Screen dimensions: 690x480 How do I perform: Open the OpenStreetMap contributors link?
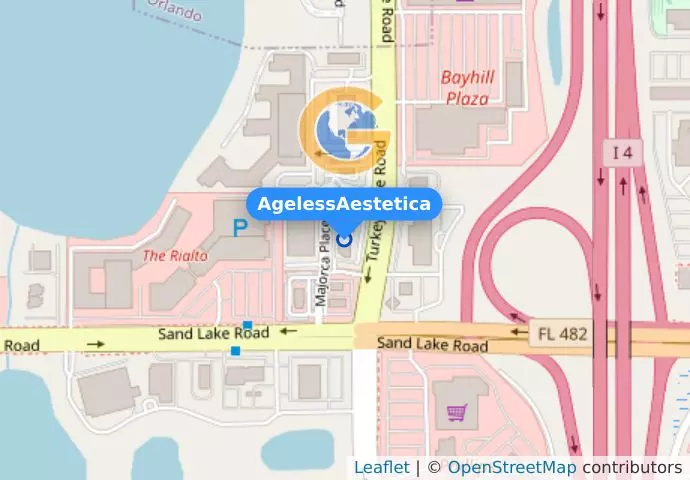pos(511,468)
